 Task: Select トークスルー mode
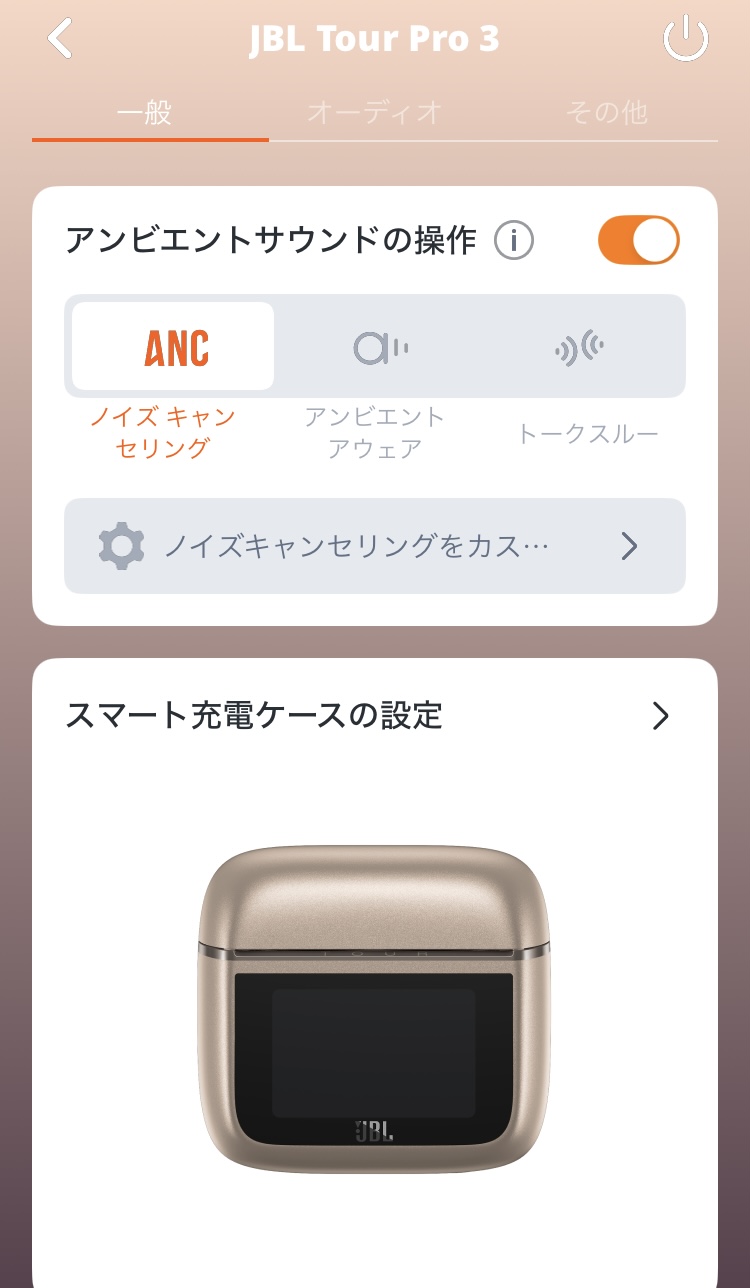point(581,347)
